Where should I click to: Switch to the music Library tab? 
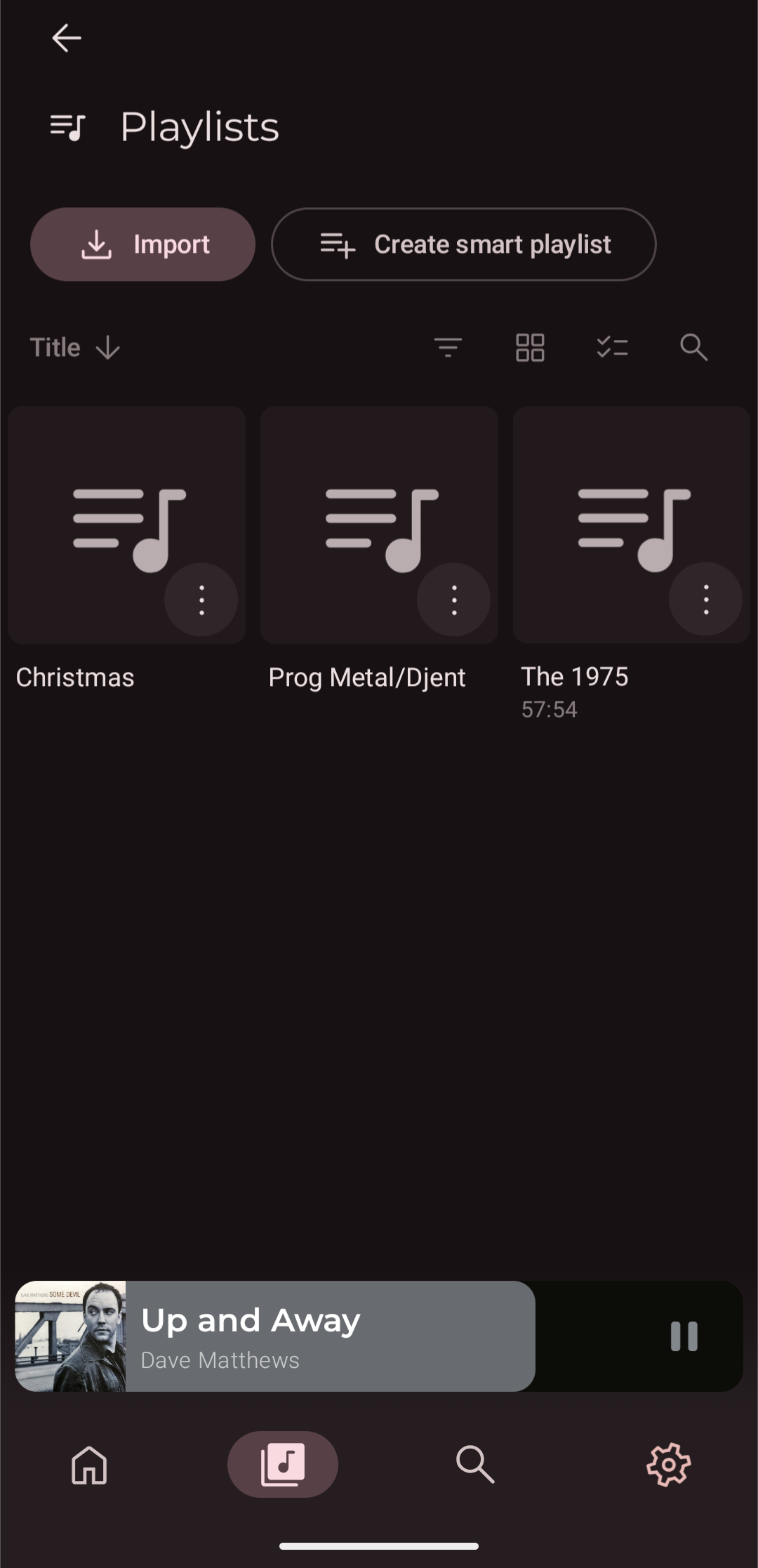coord(283,1465)
